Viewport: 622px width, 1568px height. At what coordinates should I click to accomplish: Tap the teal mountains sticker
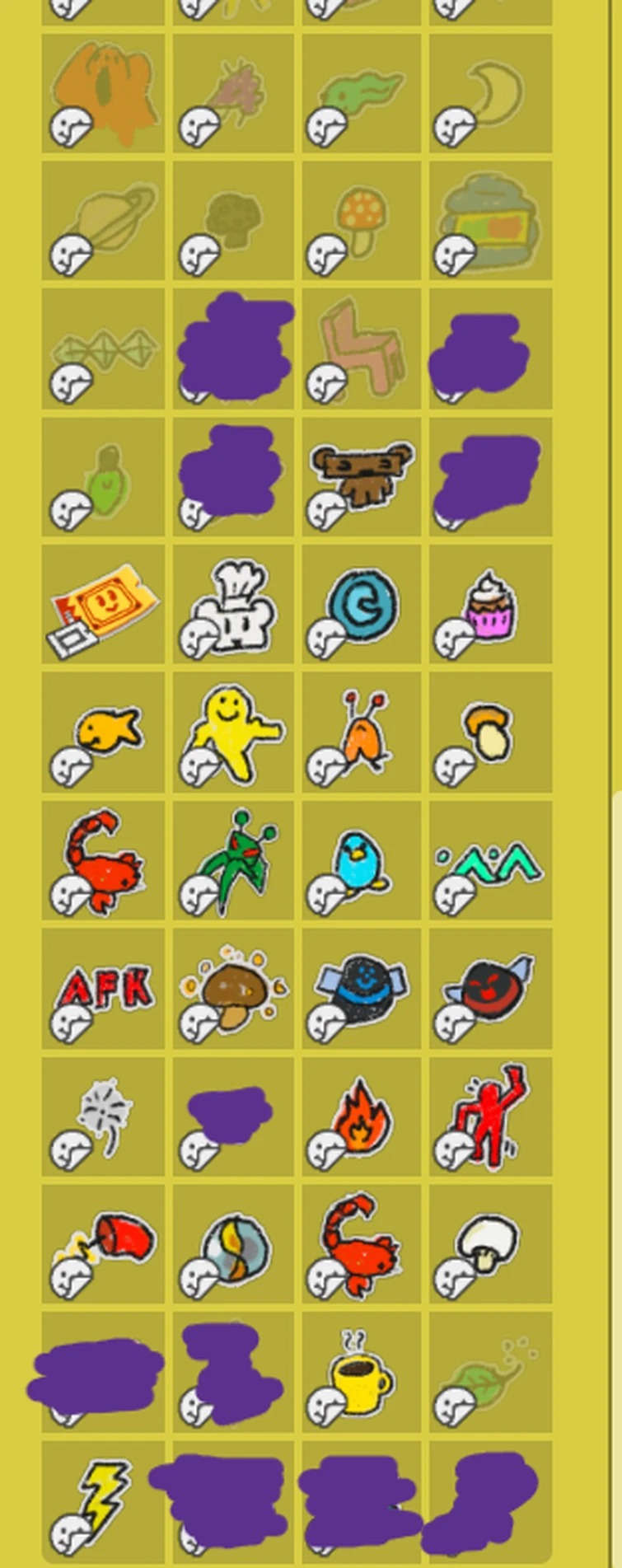[x=490, y=861]
